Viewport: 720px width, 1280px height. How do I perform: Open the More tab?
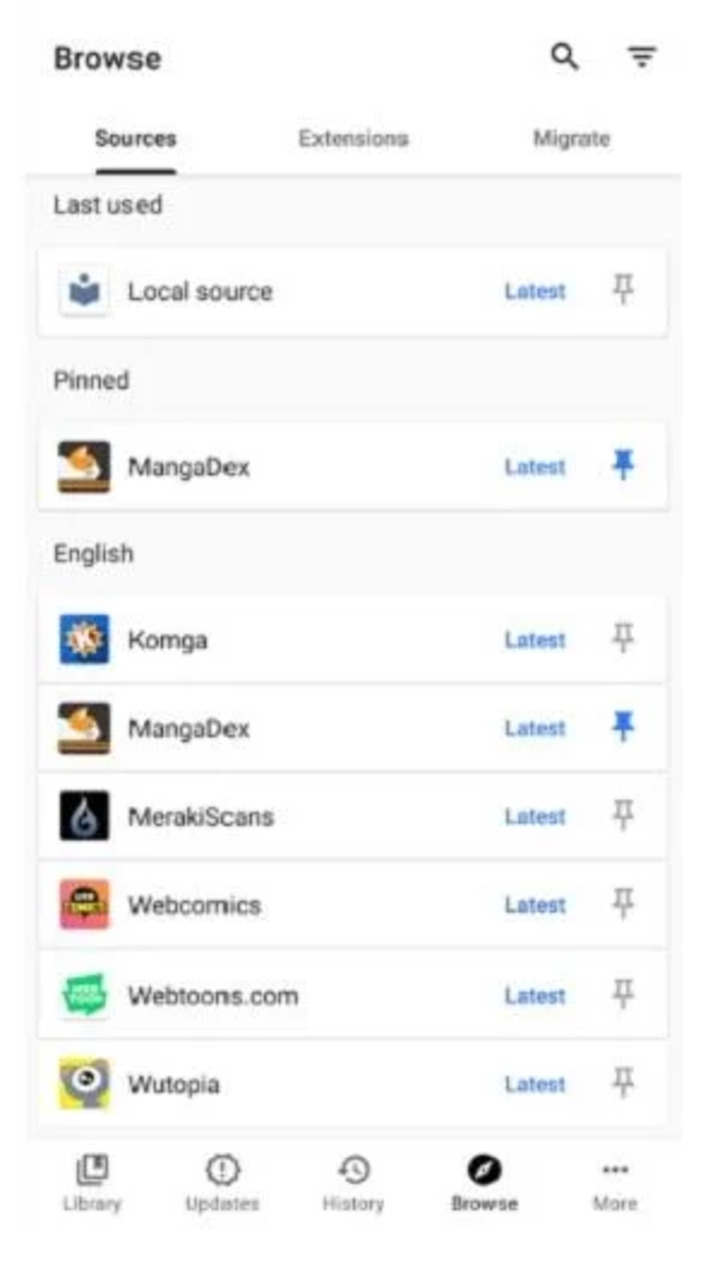(614, 1183)
